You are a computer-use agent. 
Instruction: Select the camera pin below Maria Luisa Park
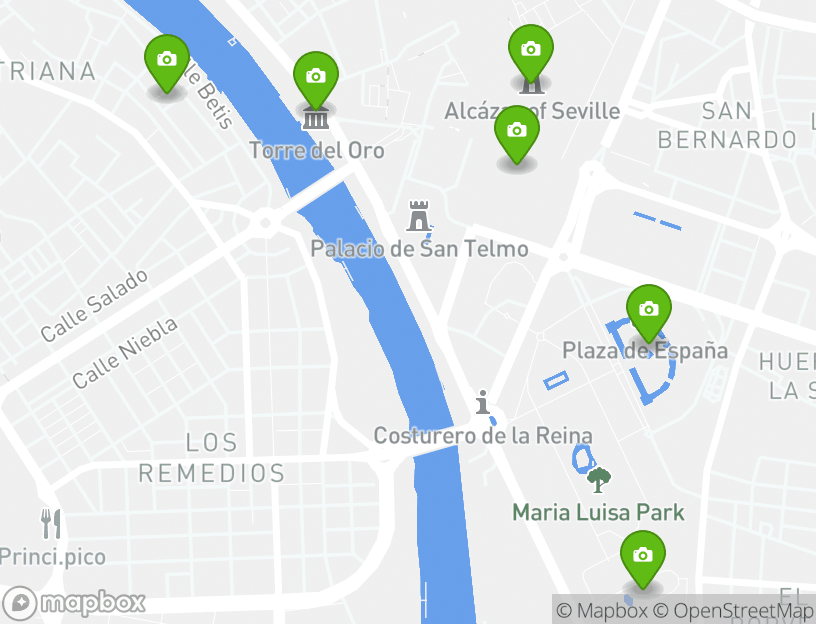point(643,556)
